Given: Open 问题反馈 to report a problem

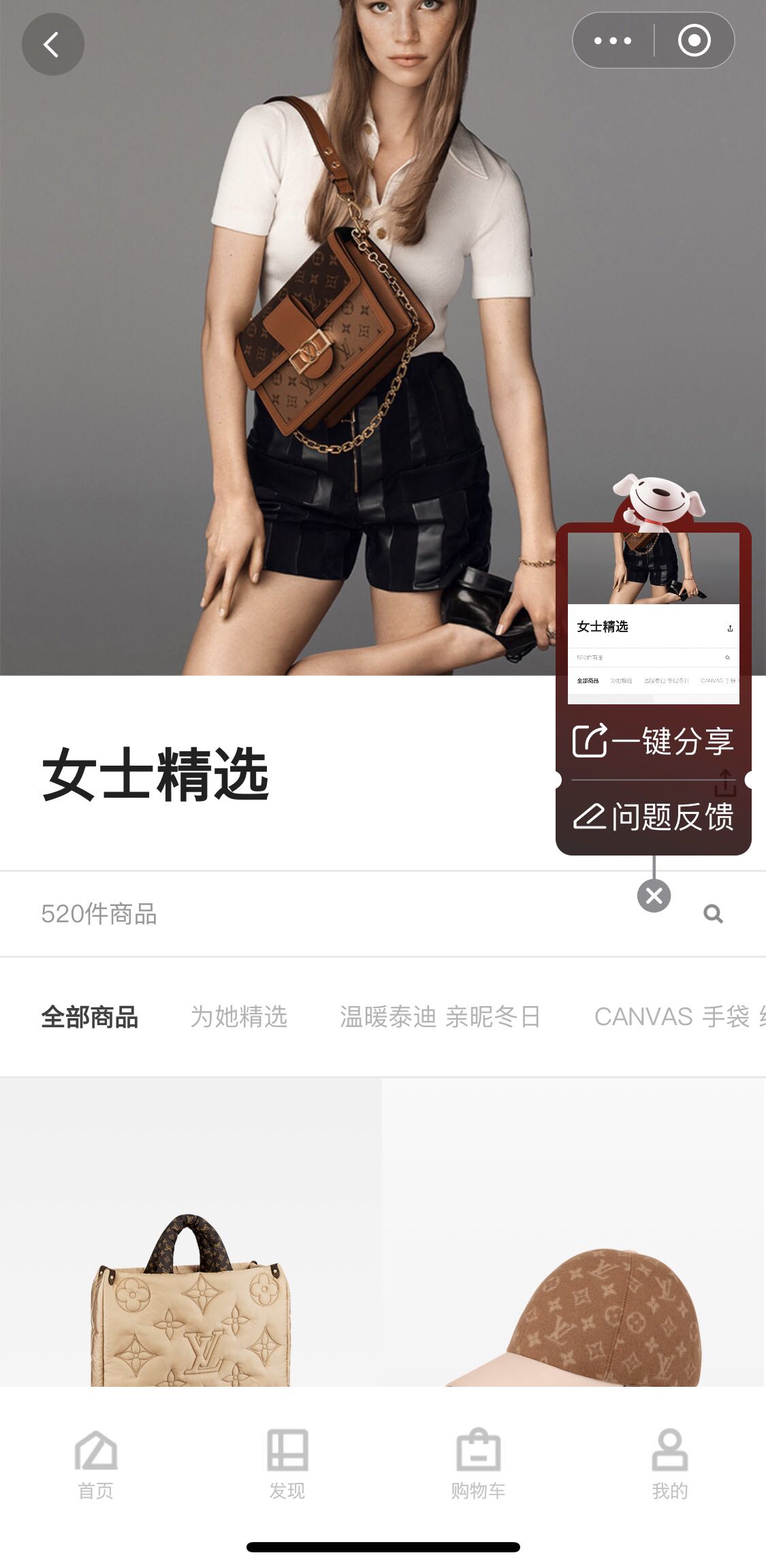Looking at the screenshot, I should click(x=653, y=816).
